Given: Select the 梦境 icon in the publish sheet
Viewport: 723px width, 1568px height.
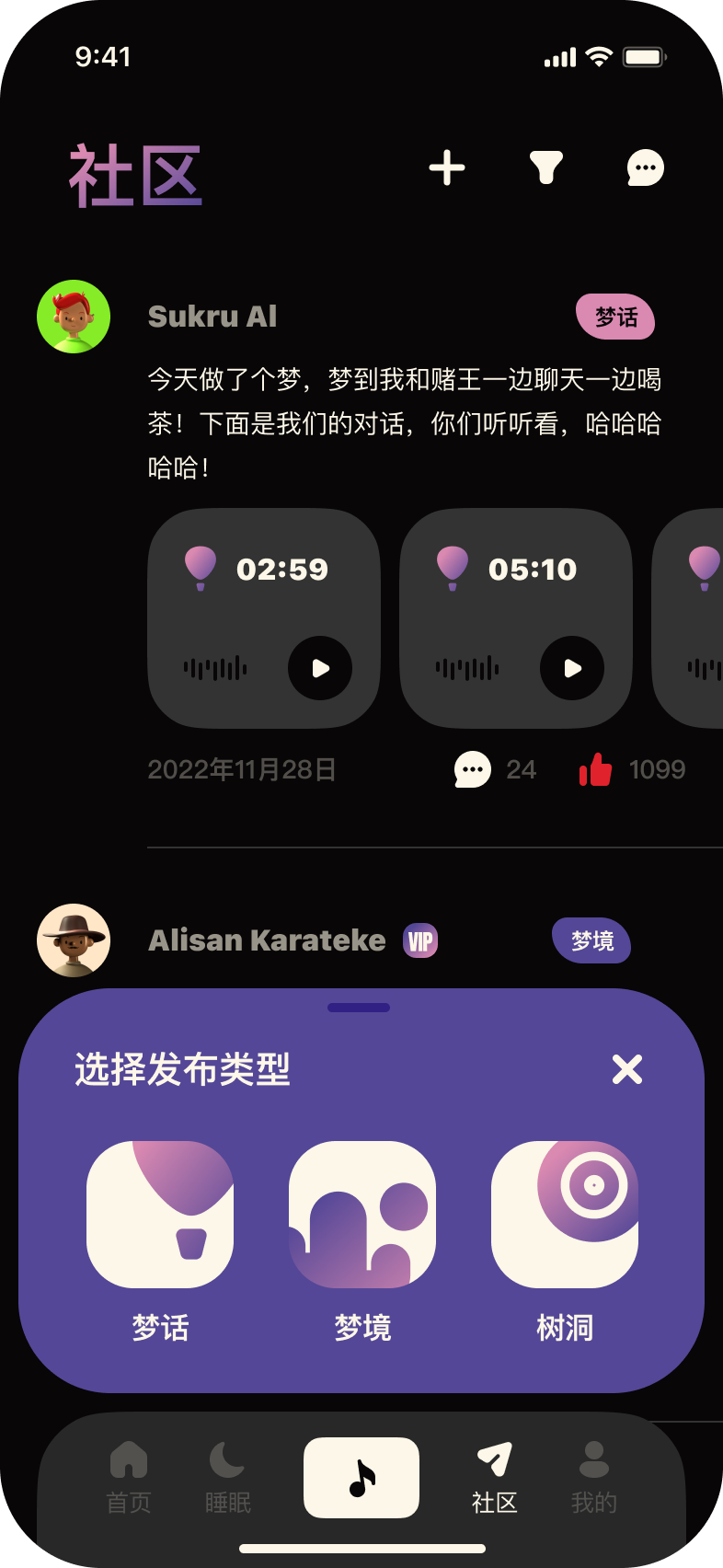Looking at the screenshot, I should (361, 1215).
